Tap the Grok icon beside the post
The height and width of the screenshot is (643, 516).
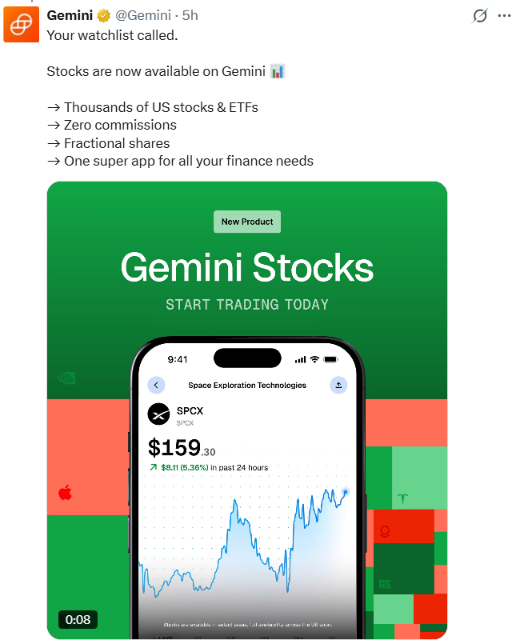pos(479,16)
